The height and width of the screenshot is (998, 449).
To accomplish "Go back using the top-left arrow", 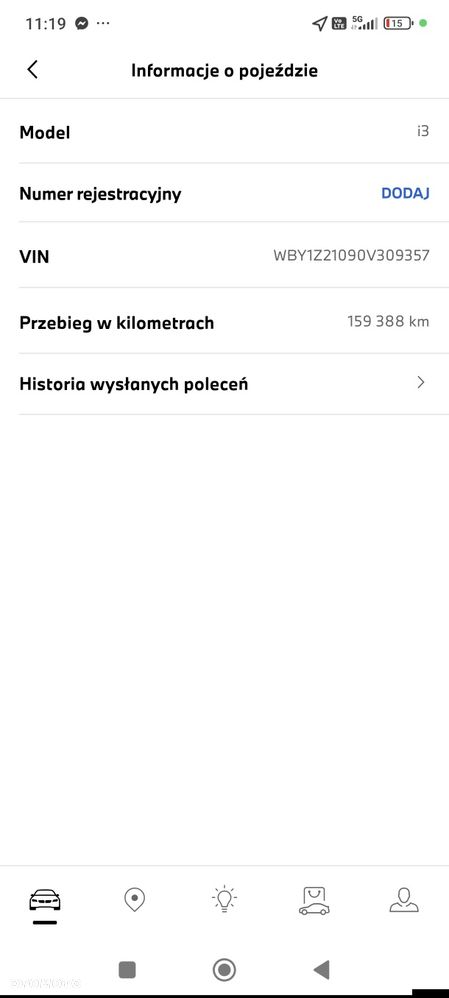I will [32, 70].
